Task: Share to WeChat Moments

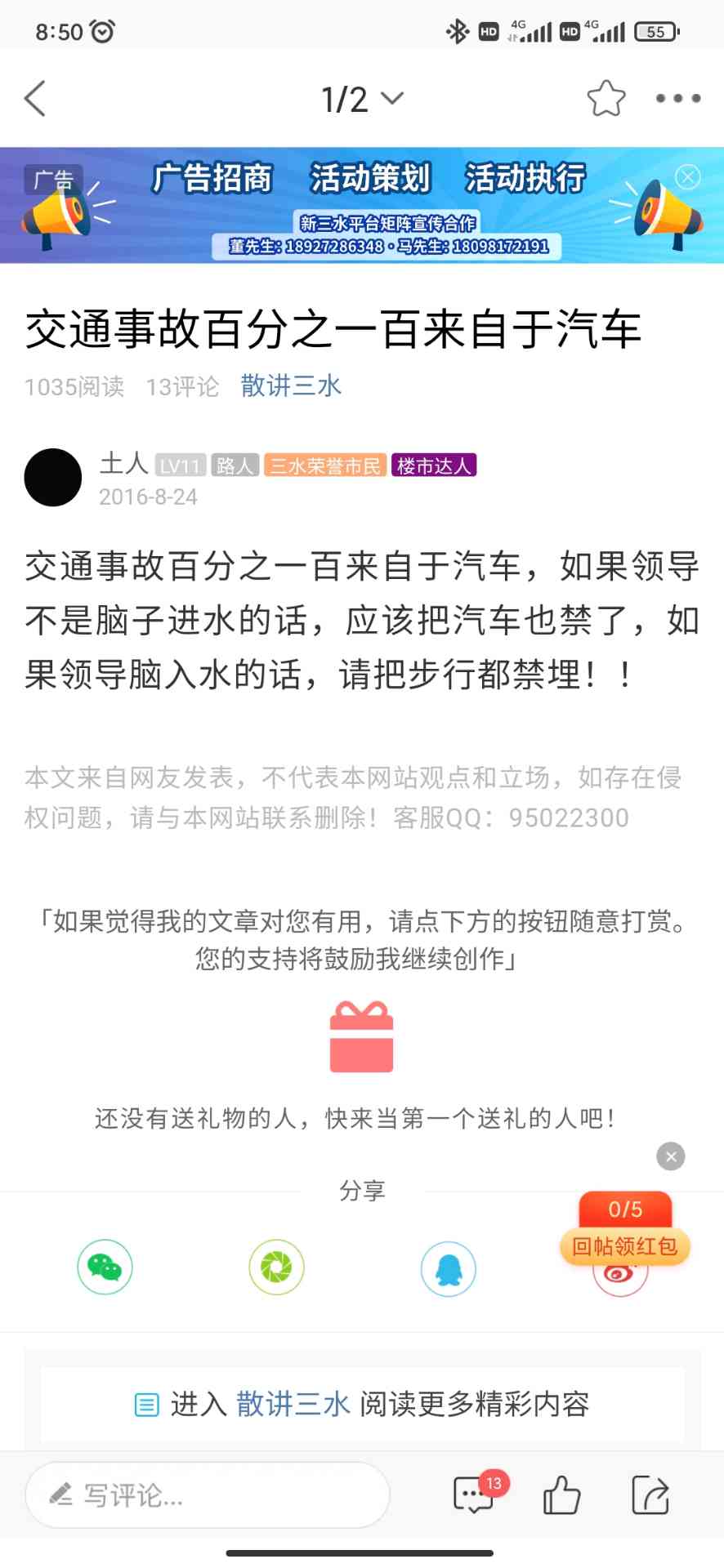Action: click(276, 1267)
